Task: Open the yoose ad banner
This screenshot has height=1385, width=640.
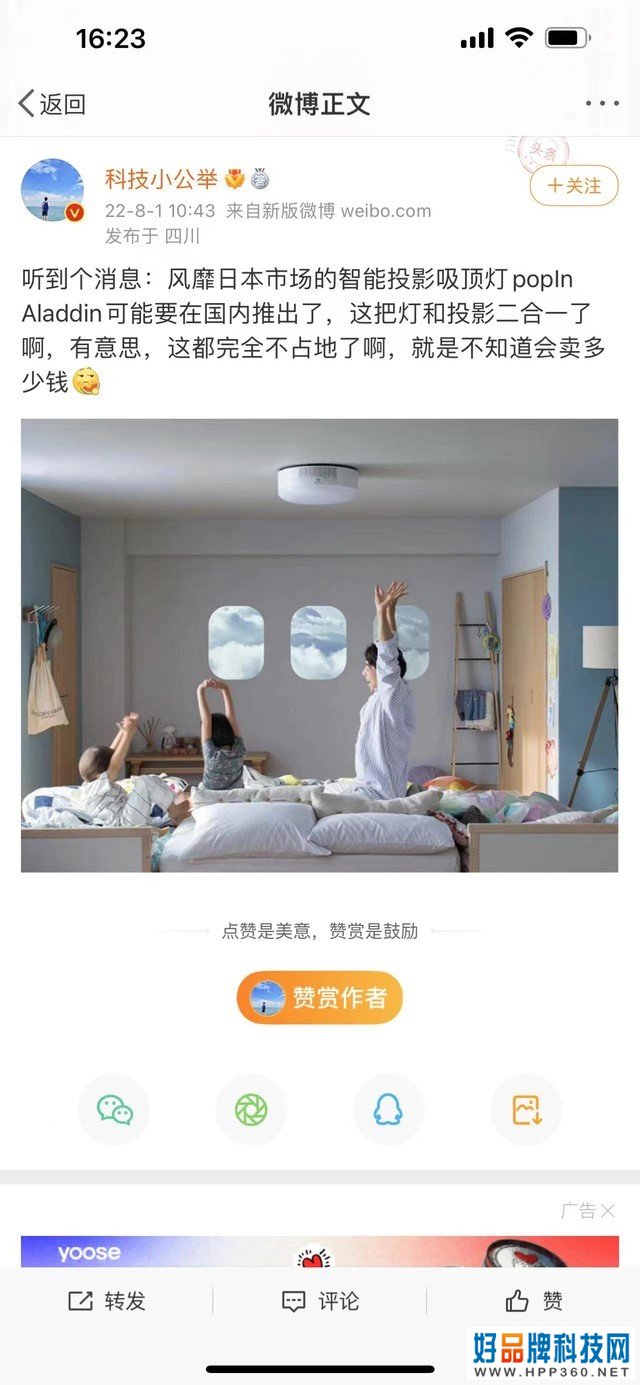Action: 319,1252
